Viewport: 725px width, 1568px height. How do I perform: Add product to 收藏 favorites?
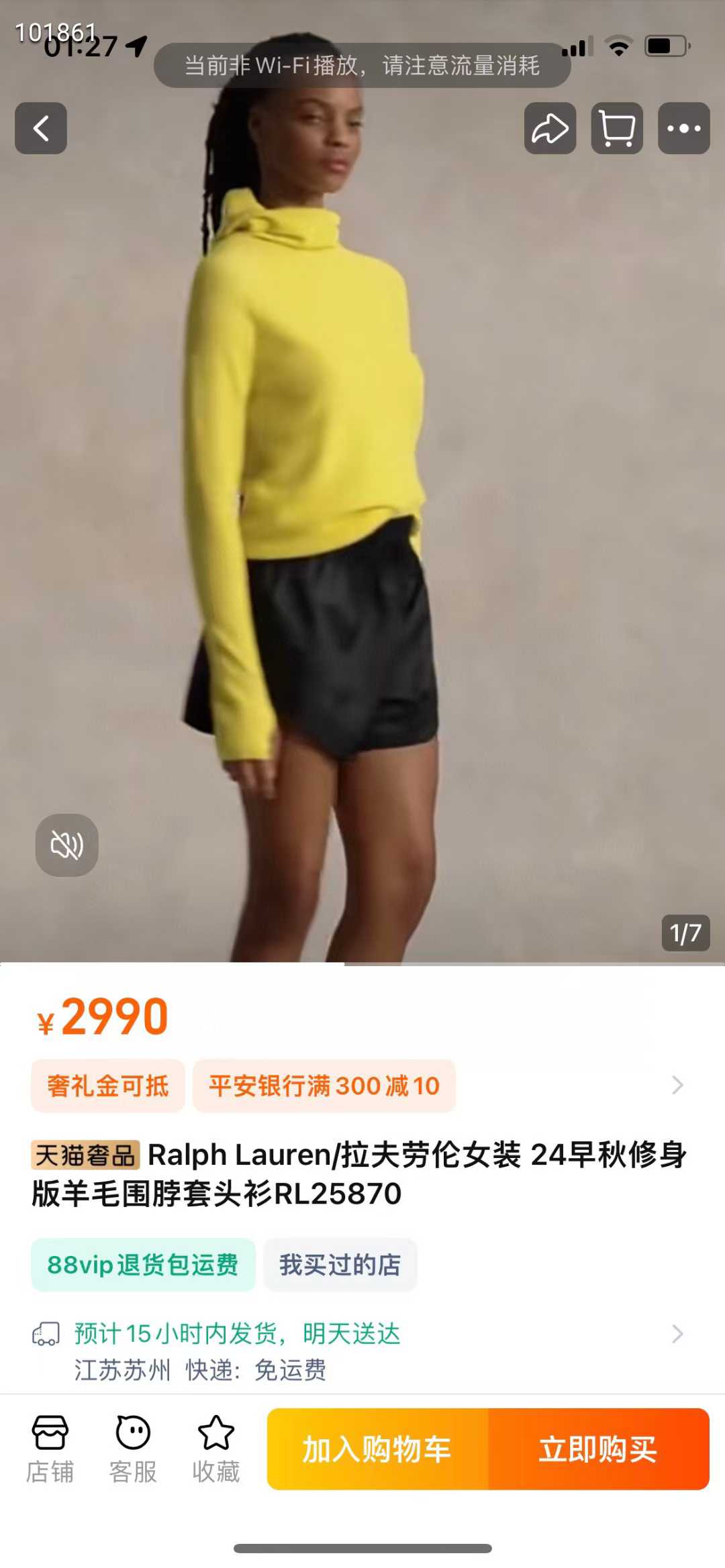216,1448
